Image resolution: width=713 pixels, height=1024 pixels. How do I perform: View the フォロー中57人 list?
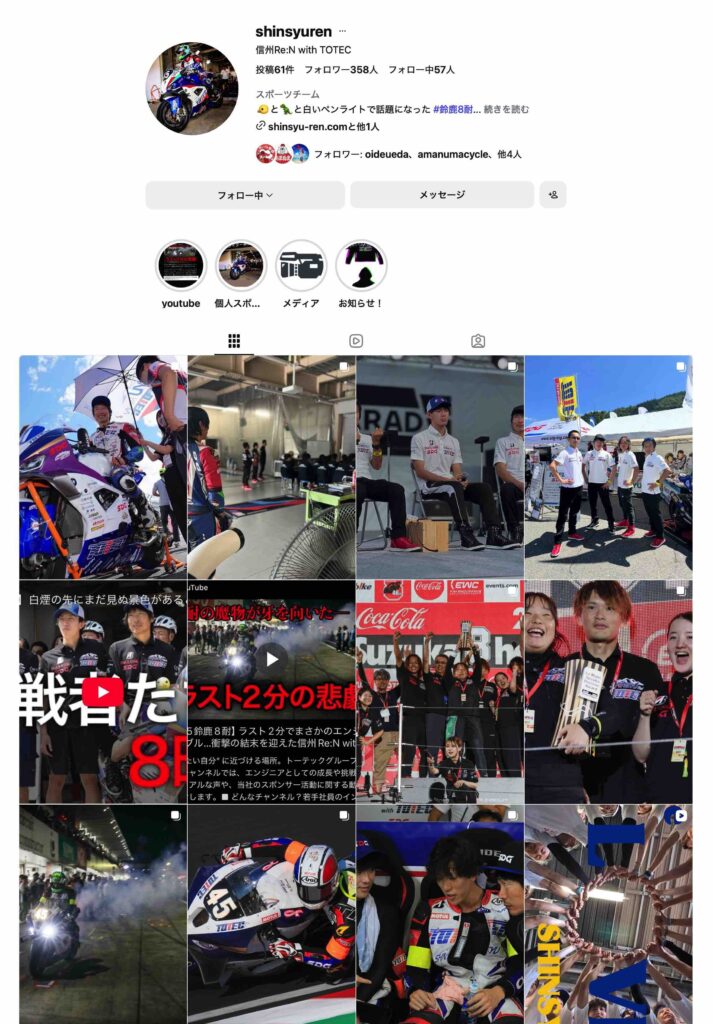421,70
